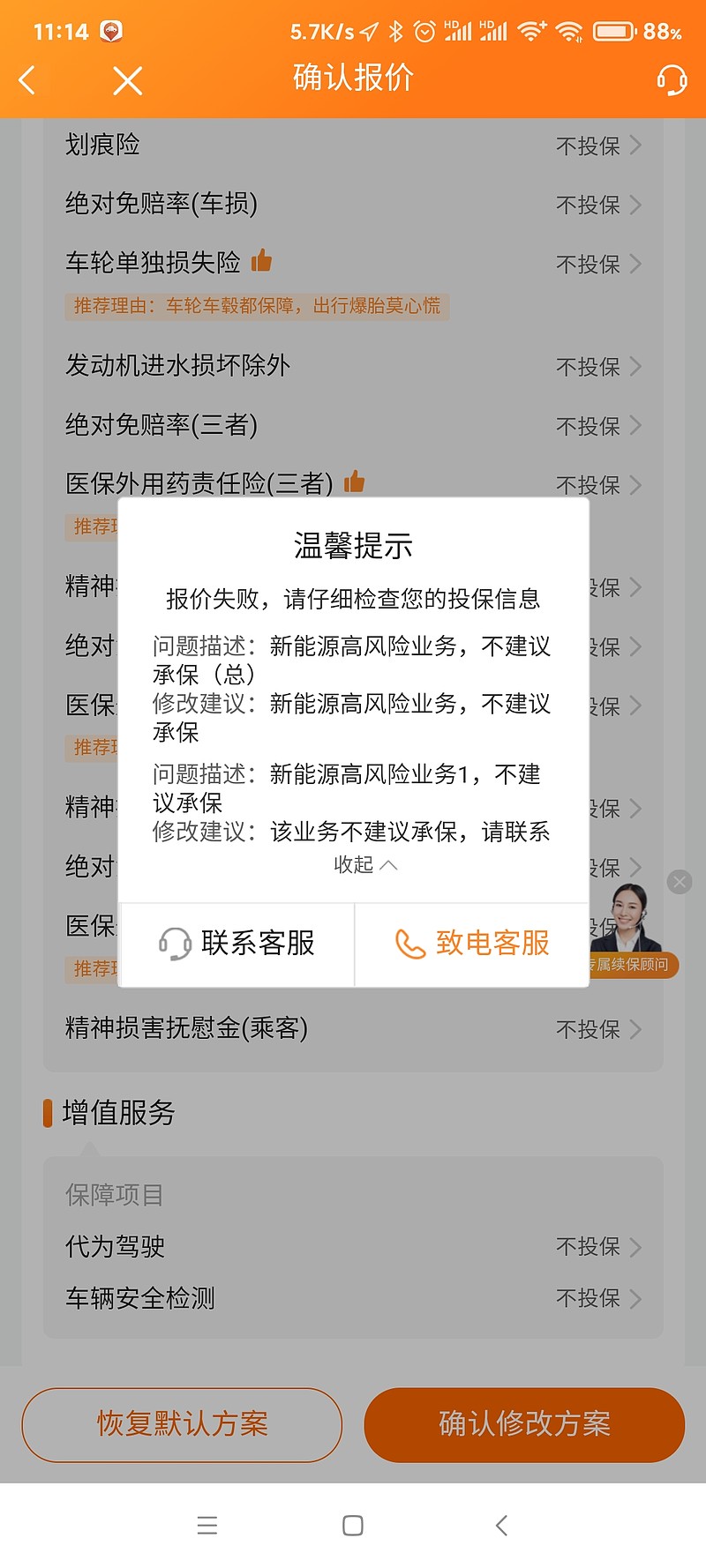The width and height of the screenshot is (706, 1568).
Task: Go back with the header arrow
Action: [28, 80]
